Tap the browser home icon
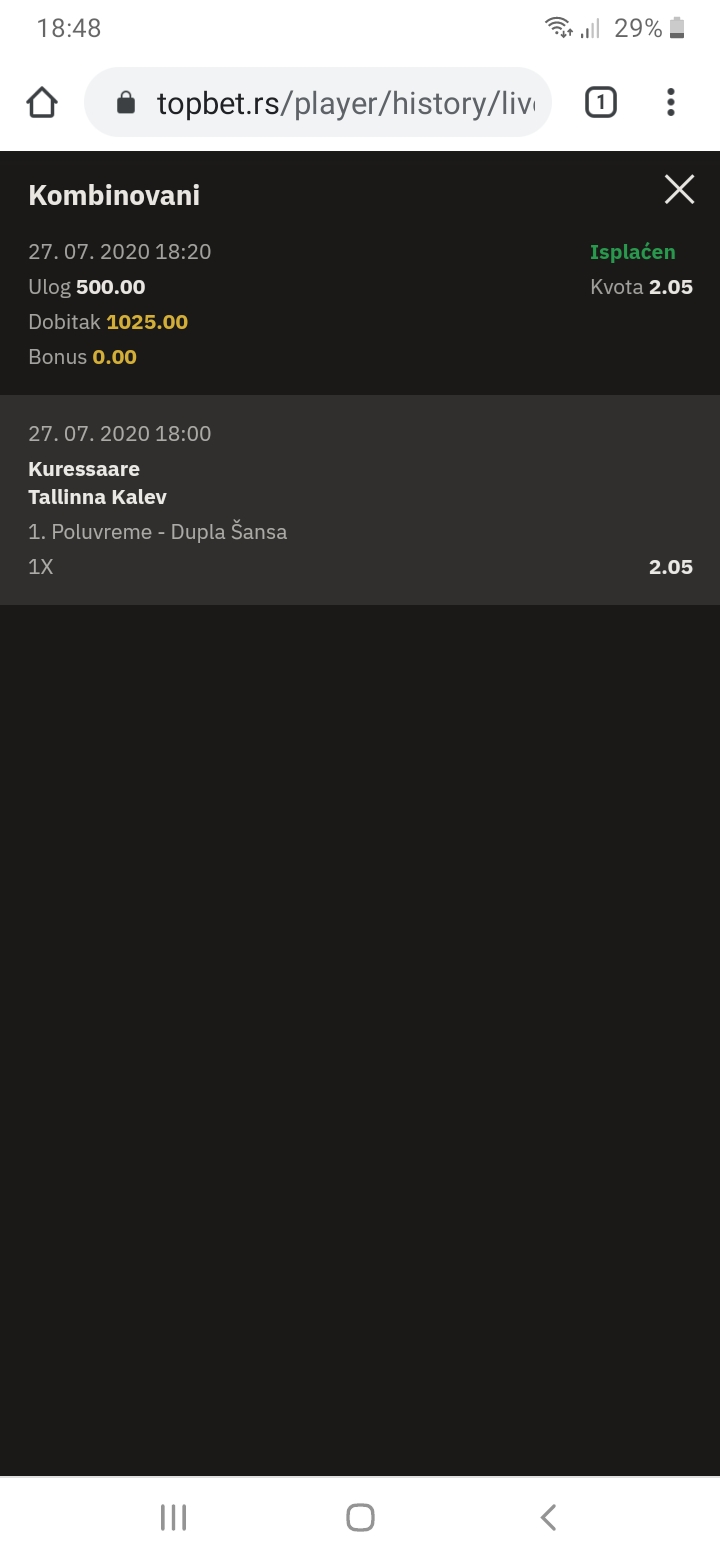Image resolution: width=720 pixels, height=1560 pixels. 42,102
